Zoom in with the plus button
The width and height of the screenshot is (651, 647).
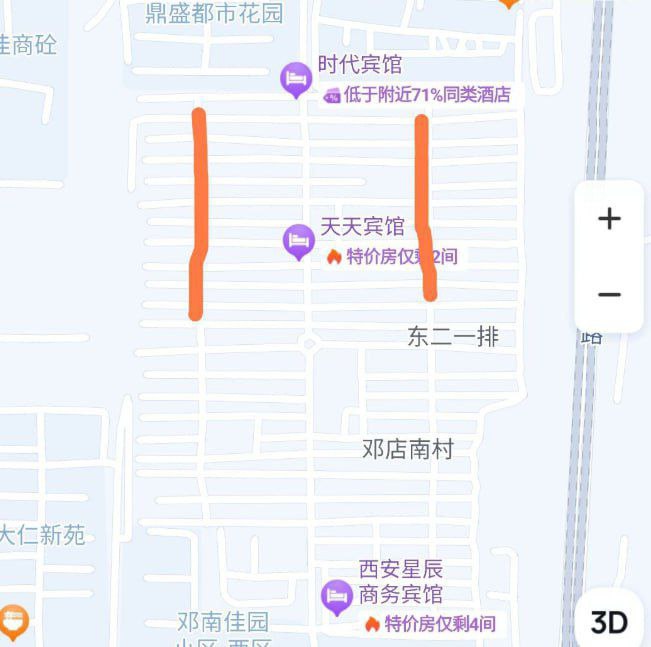pos(609,219)
